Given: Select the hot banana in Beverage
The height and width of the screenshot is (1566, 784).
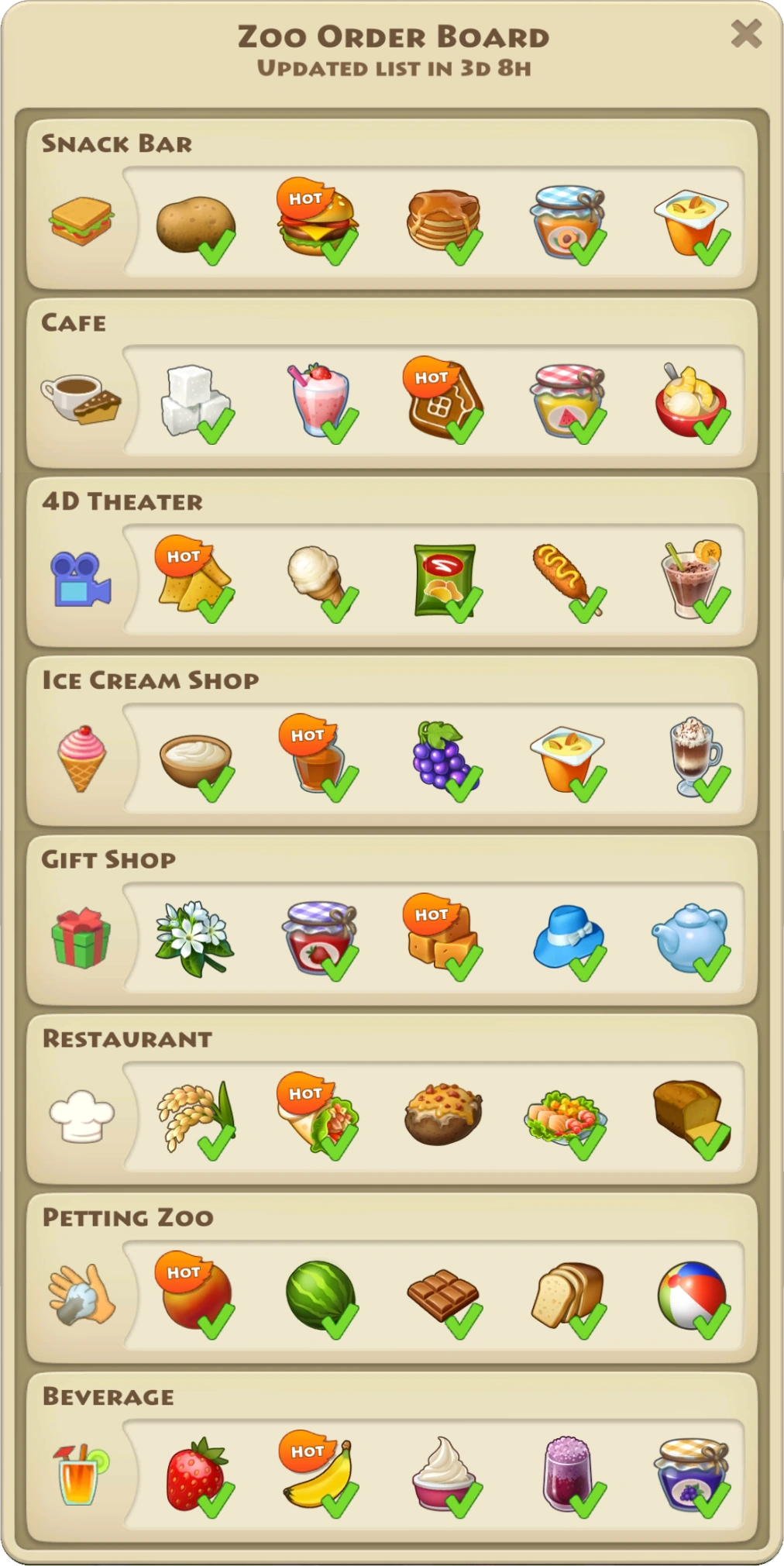Looking at the screenshot, I should [318, 1472].
